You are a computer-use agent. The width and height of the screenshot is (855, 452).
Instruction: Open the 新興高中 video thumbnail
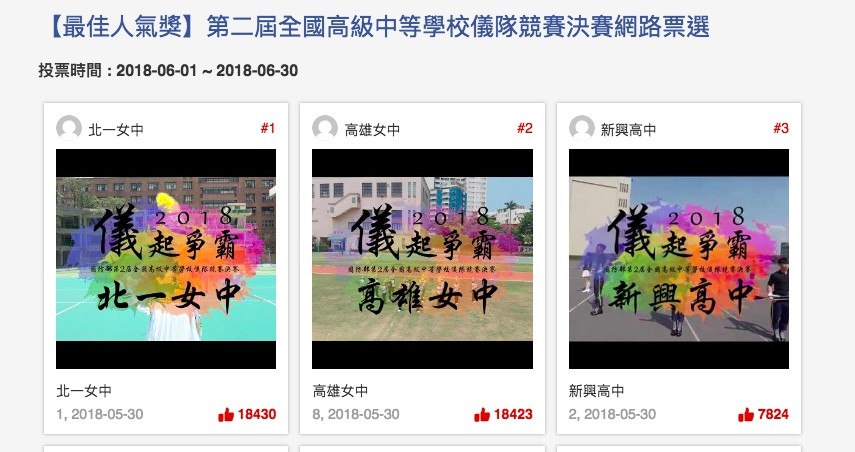(679, 259)
